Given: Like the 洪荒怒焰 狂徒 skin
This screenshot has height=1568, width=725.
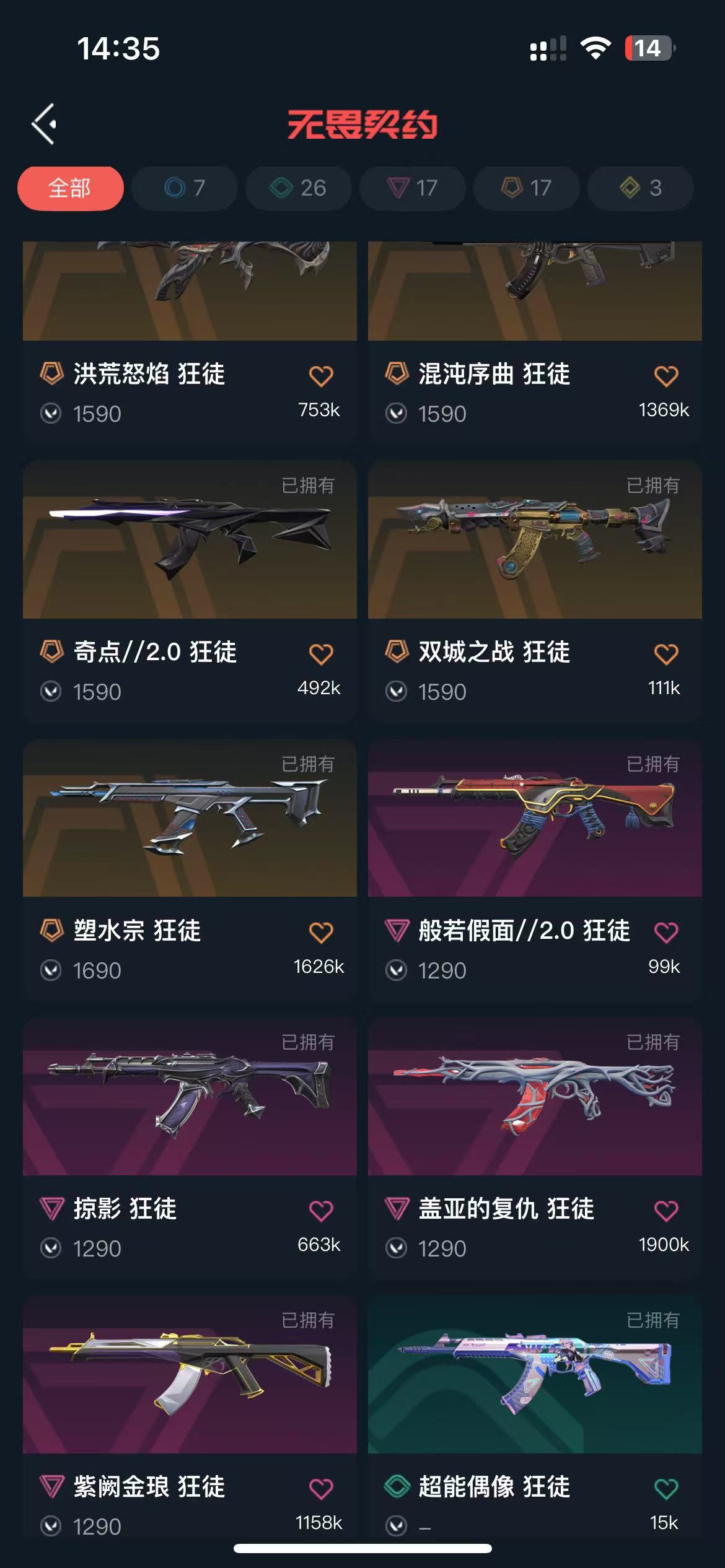Looking at the screenshot, I should point(321,376).
